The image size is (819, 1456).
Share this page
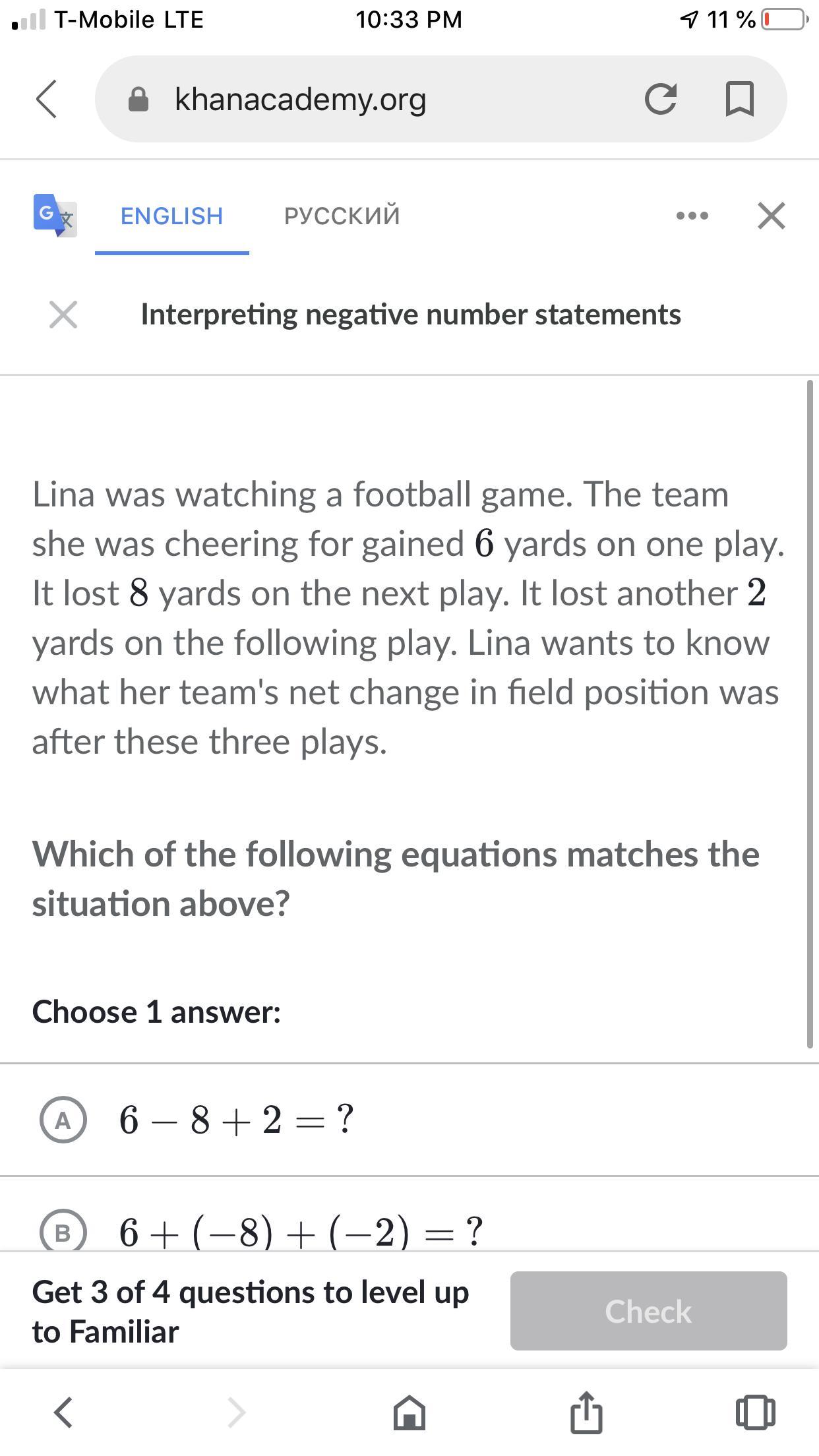(x=586, y=1412)
